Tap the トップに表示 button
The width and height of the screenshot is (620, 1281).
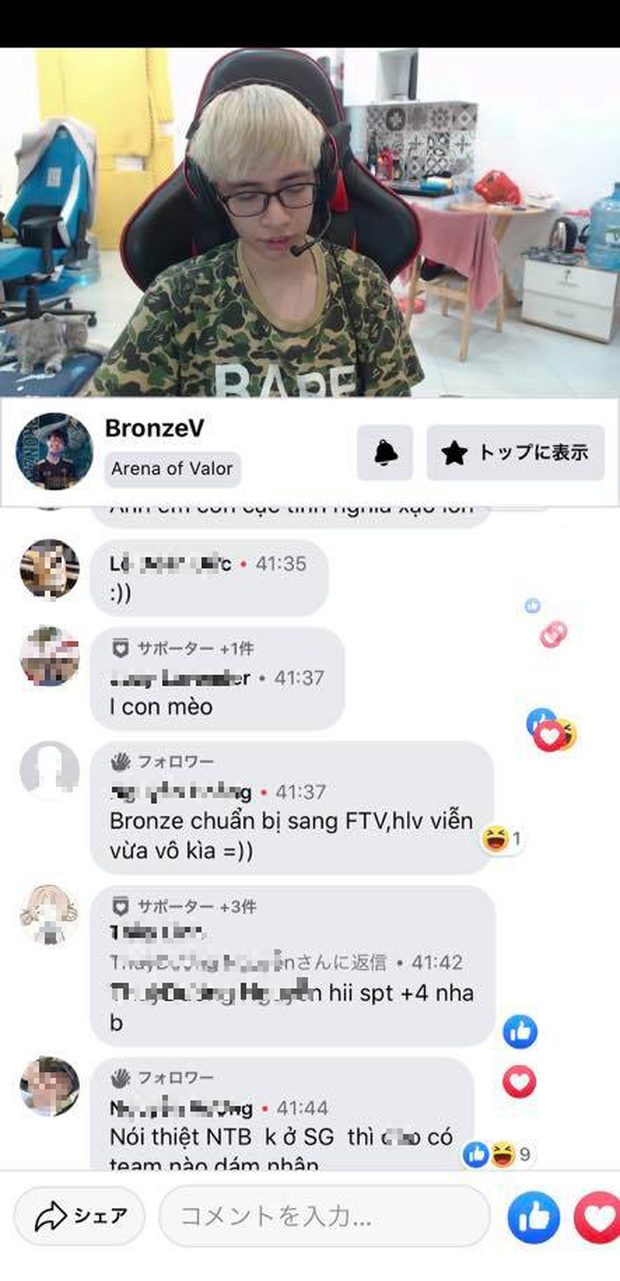516,453
